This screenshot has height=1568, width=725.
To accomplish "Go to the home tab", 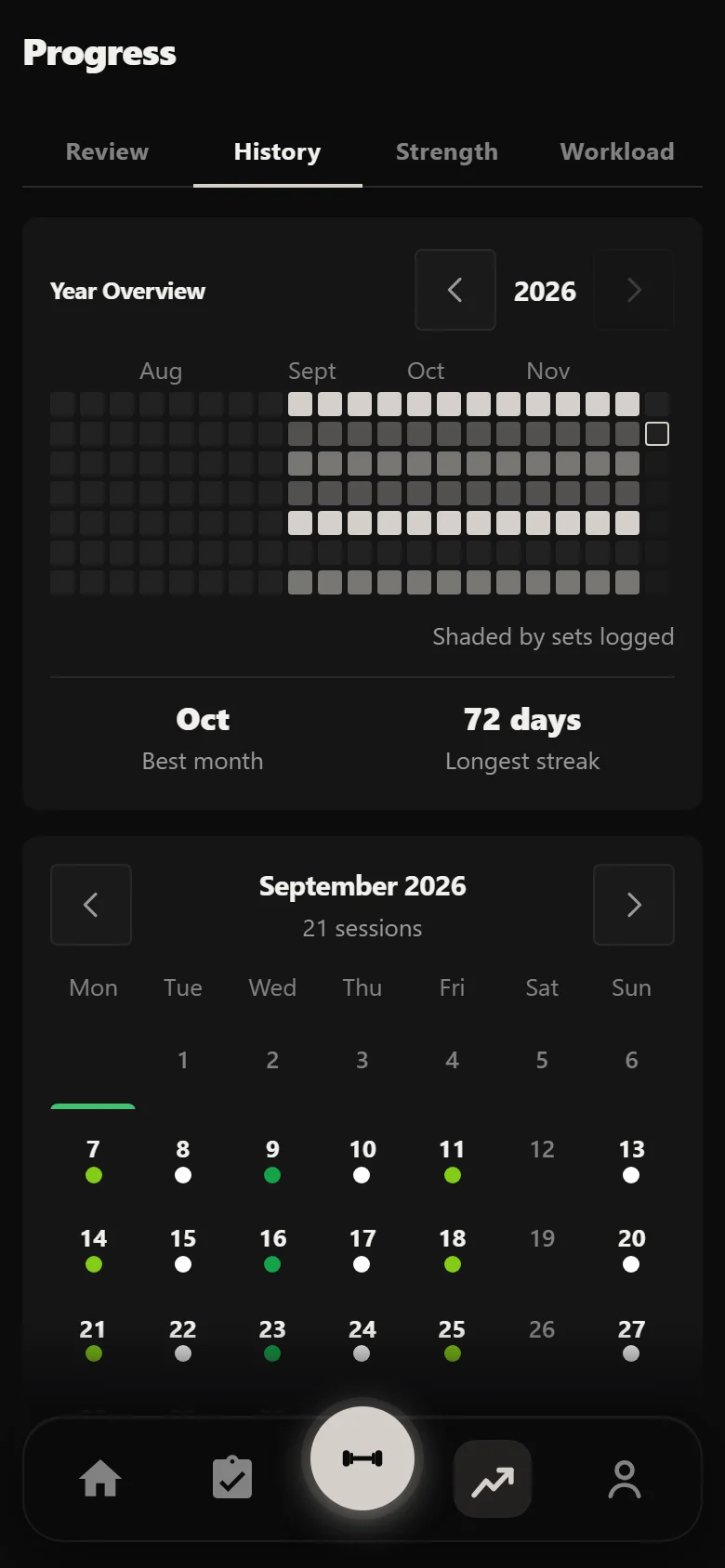I will pos(100,1479).
